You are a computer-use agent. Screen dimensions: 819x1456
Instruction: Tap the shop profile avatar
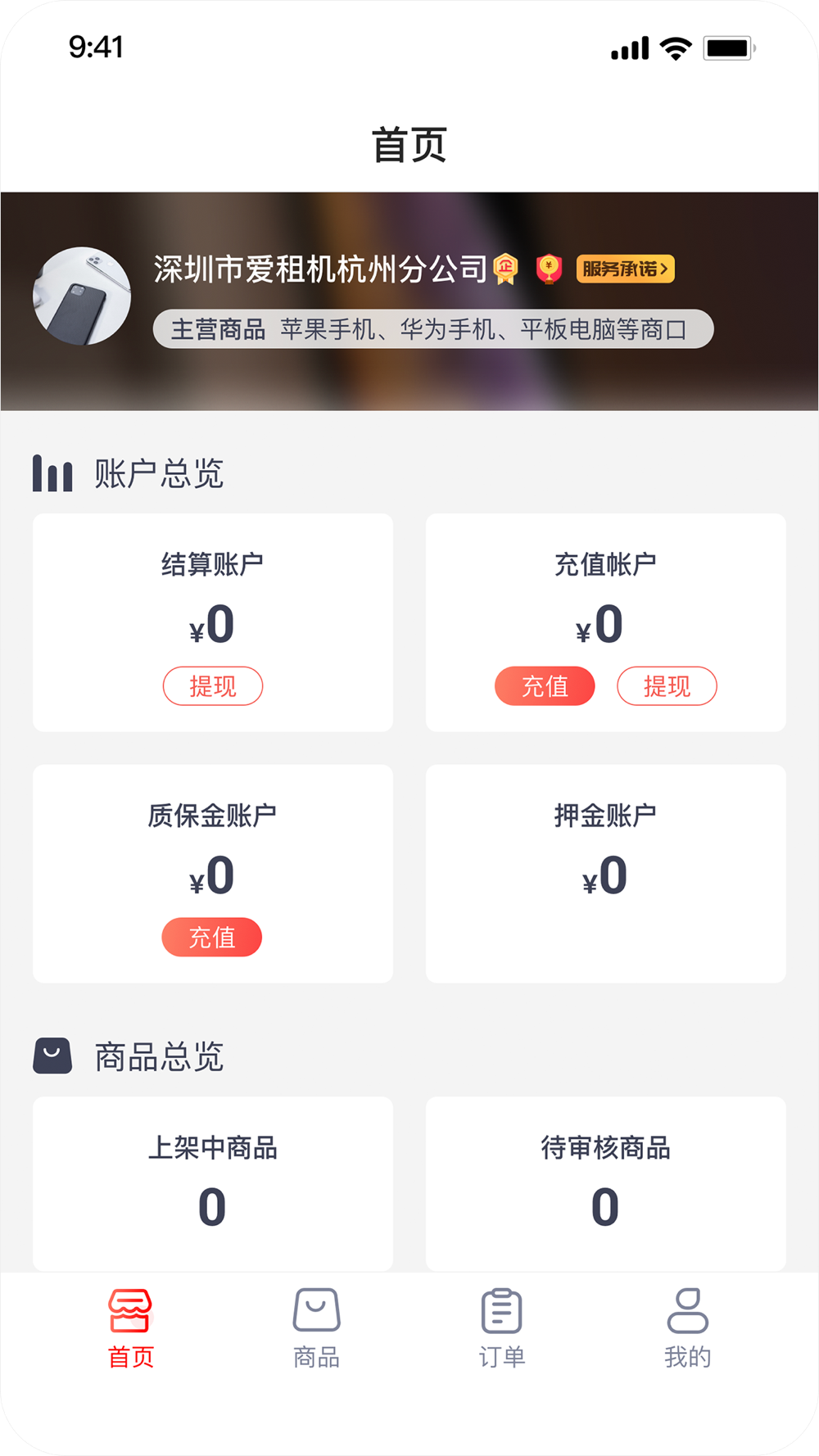pyautogui.click(x=82, y=296)
